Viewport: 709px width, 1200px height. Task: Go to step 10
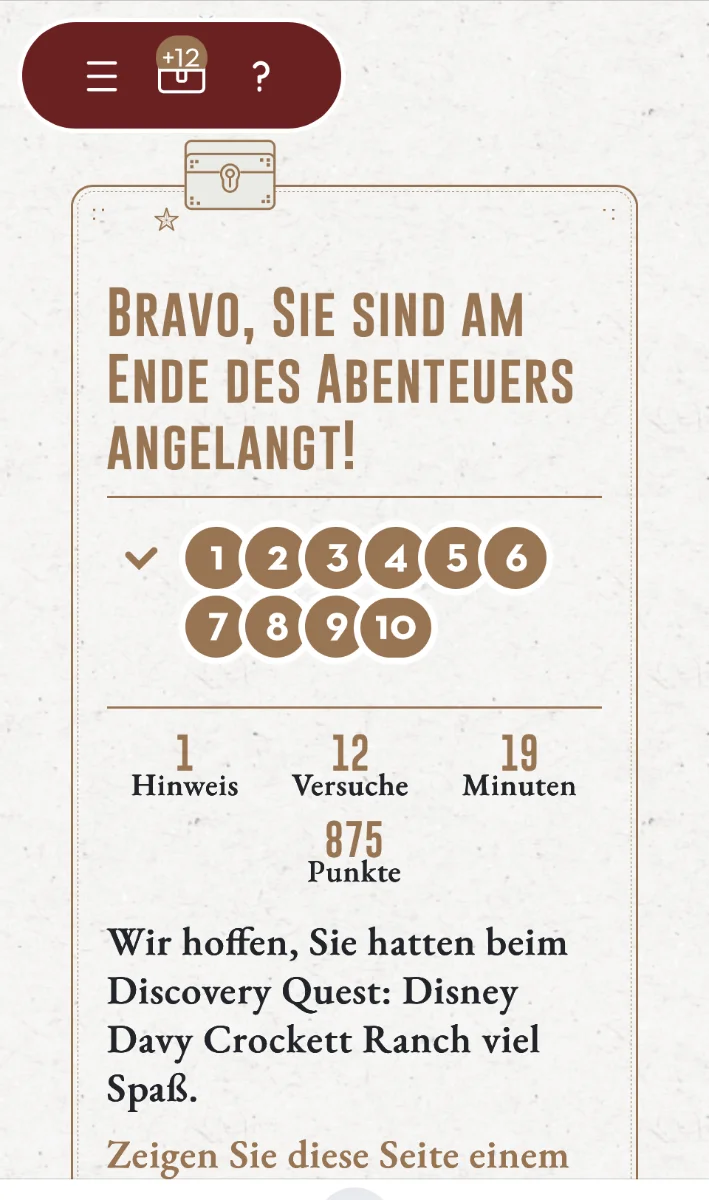click(397, 627)
